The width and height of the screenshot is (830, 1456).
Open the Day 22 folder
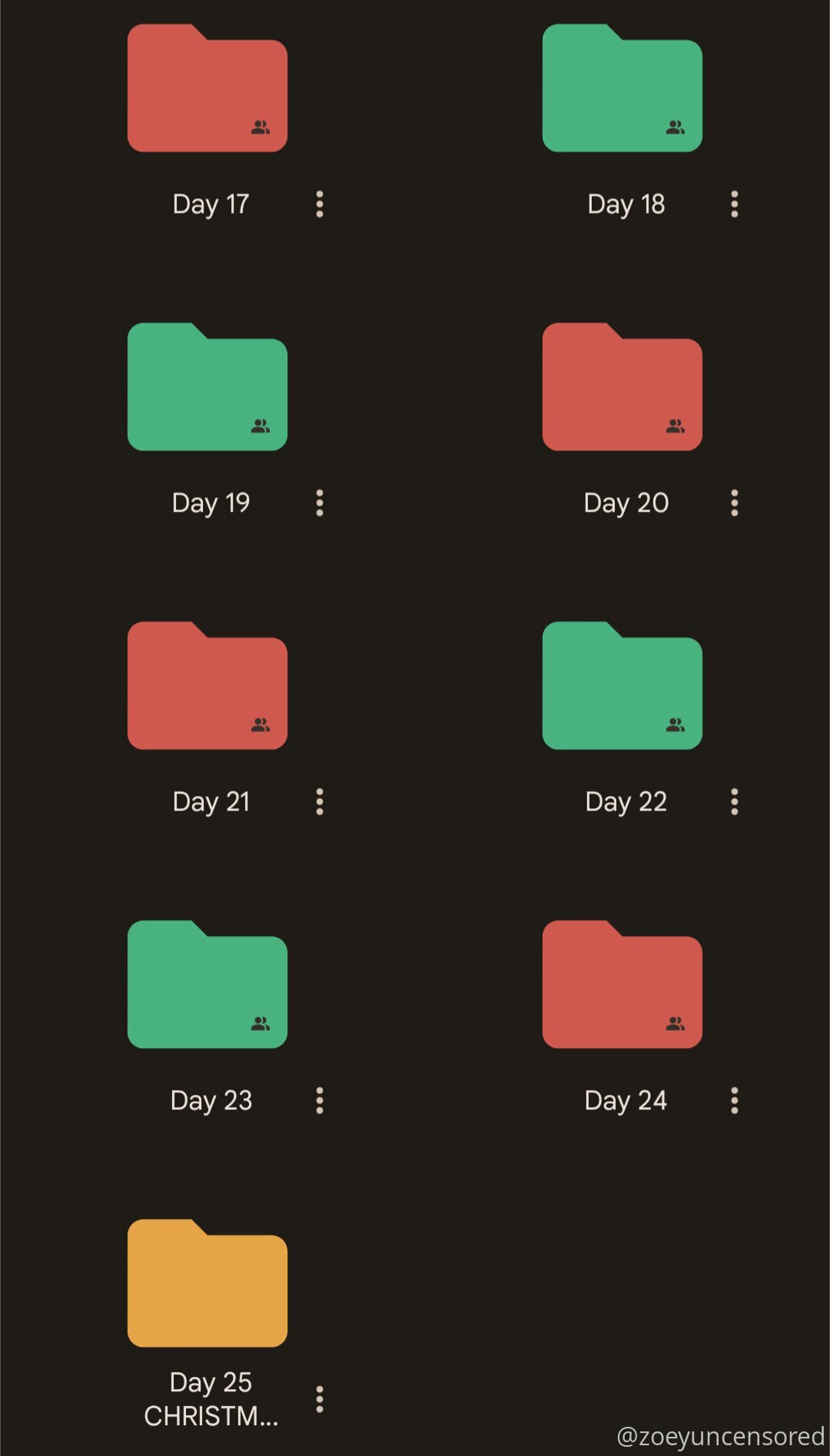pyautogui.click(x=622, y=686)
